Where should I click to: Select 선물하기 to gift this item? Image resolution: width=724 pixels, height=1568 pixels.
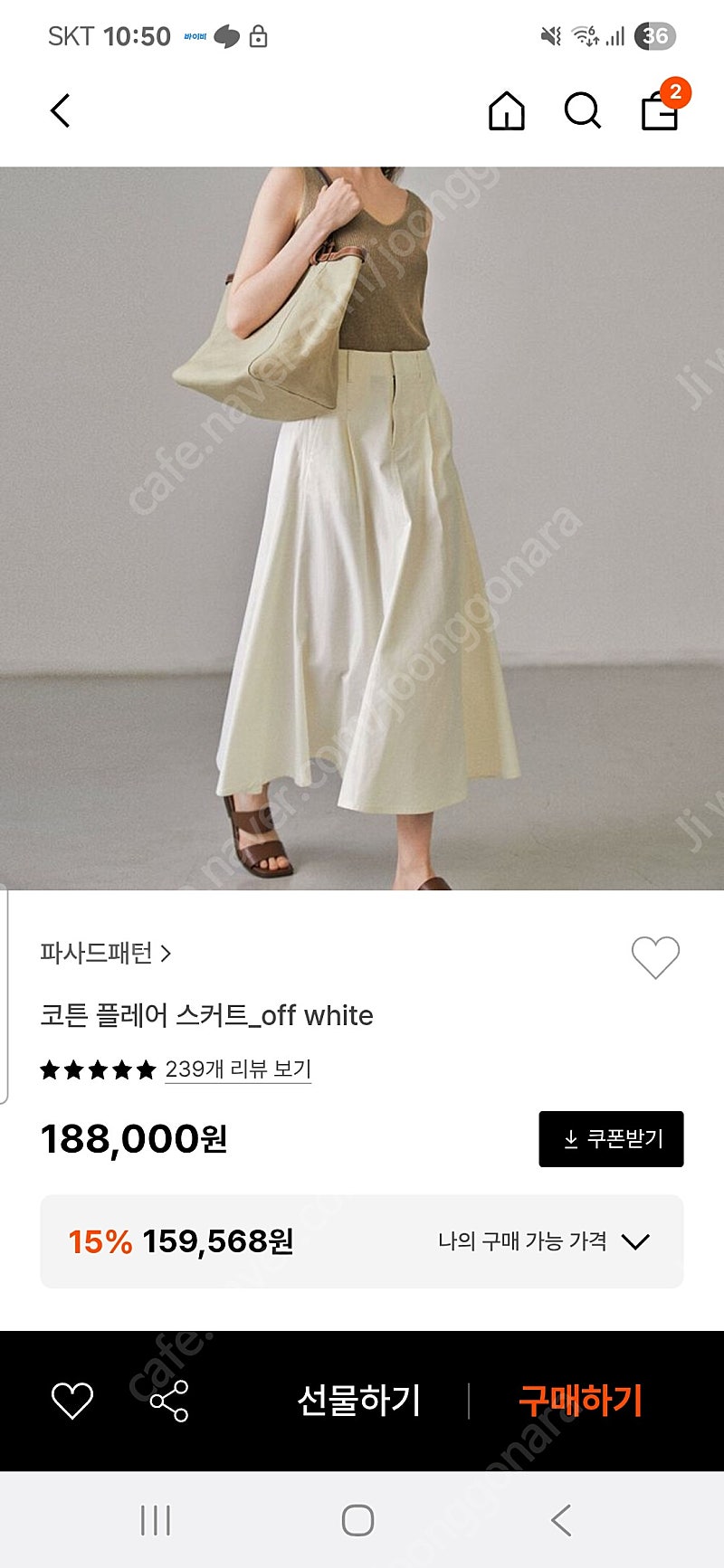click(359, 1401)
